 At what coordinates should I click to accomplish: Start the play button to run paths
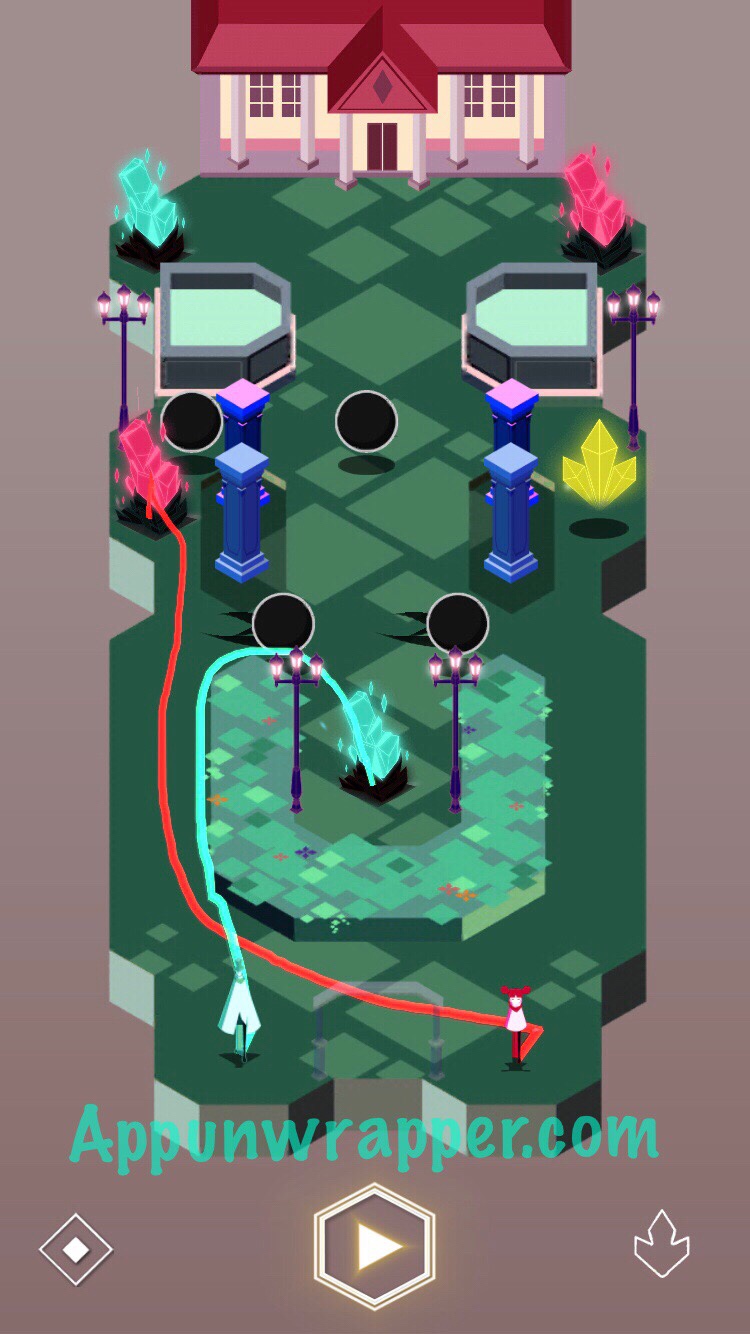pos(375,1246)
